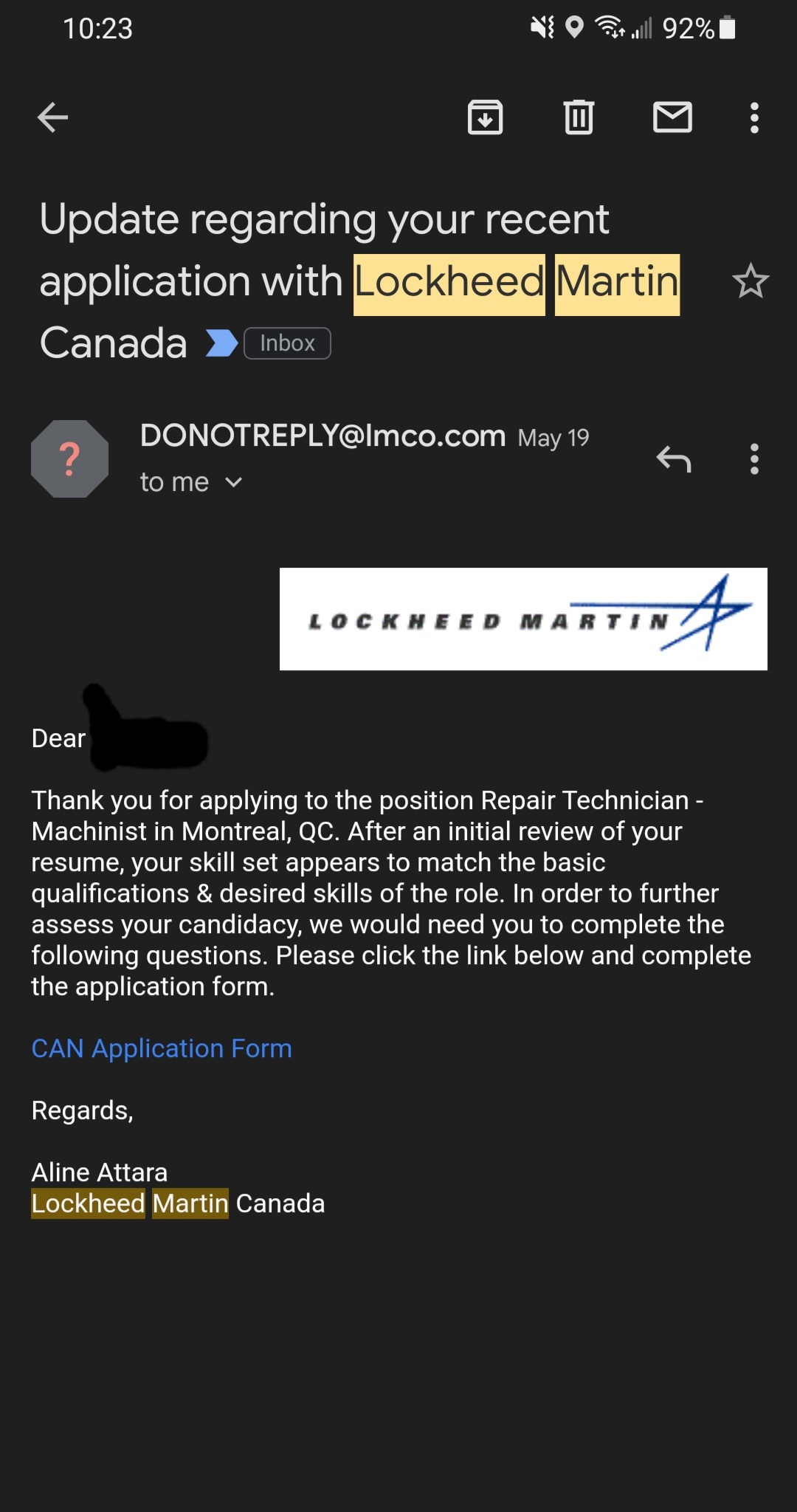Tap the Inbox label chip
Viewport: 797px width, 1512px height.
coord(287,343)
